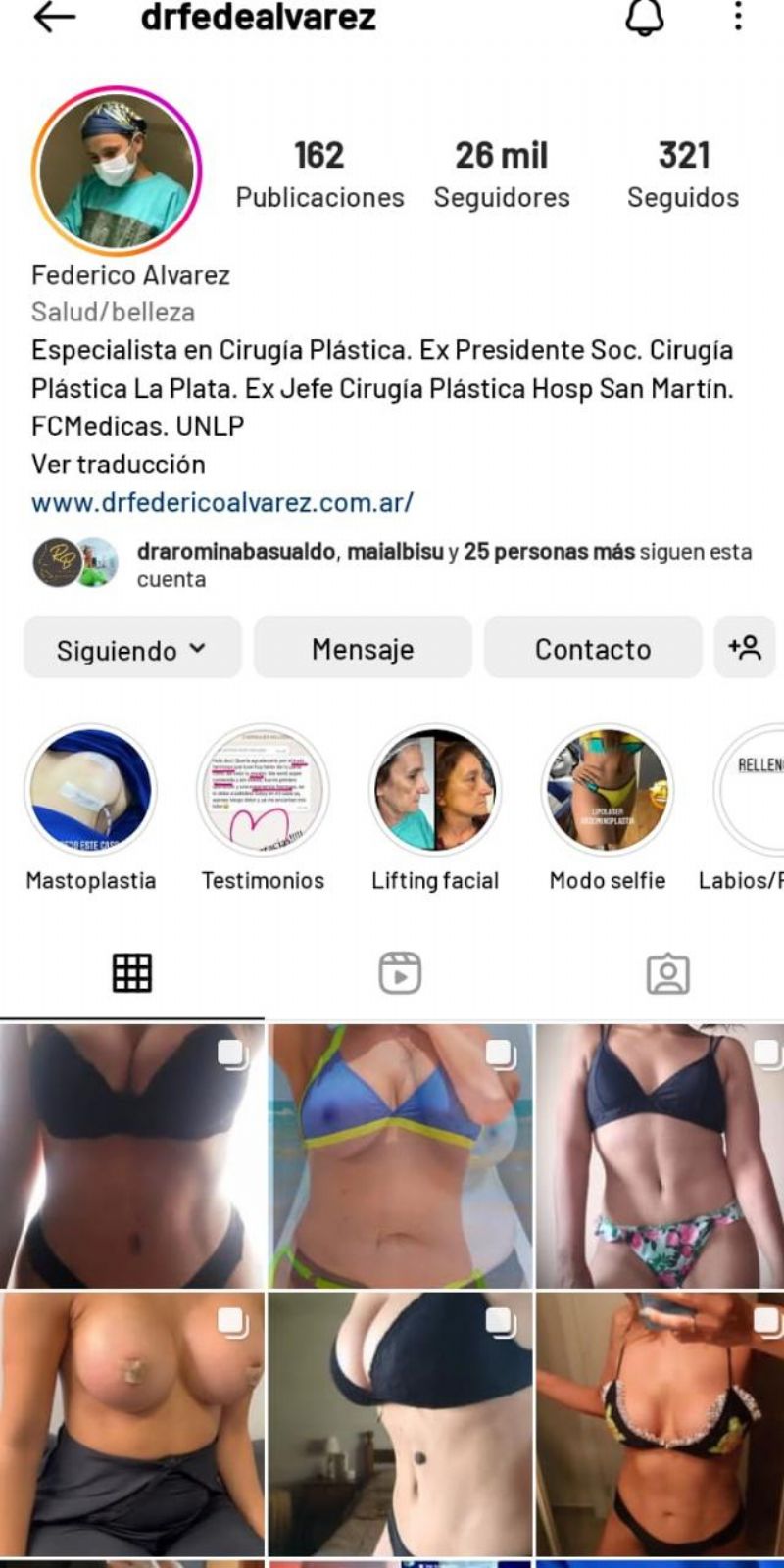The image size is (784, 1568).
Task: Send a message with Mensaje button
Action: click(x=363, y=648)
